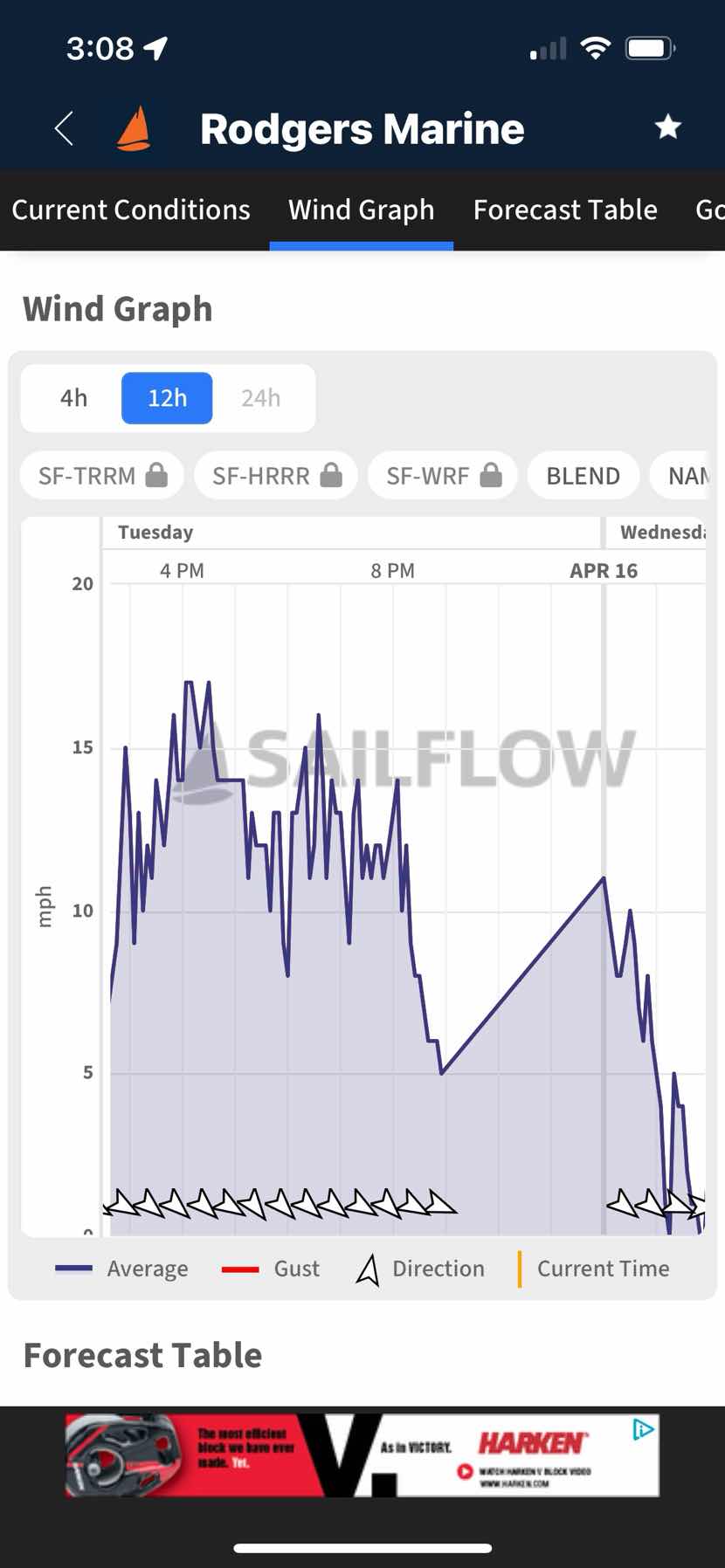Image resolution: width=725 pixels, height=1568 pixels.
Task: Open the Harken ad banner
Action: point(362,1455)
